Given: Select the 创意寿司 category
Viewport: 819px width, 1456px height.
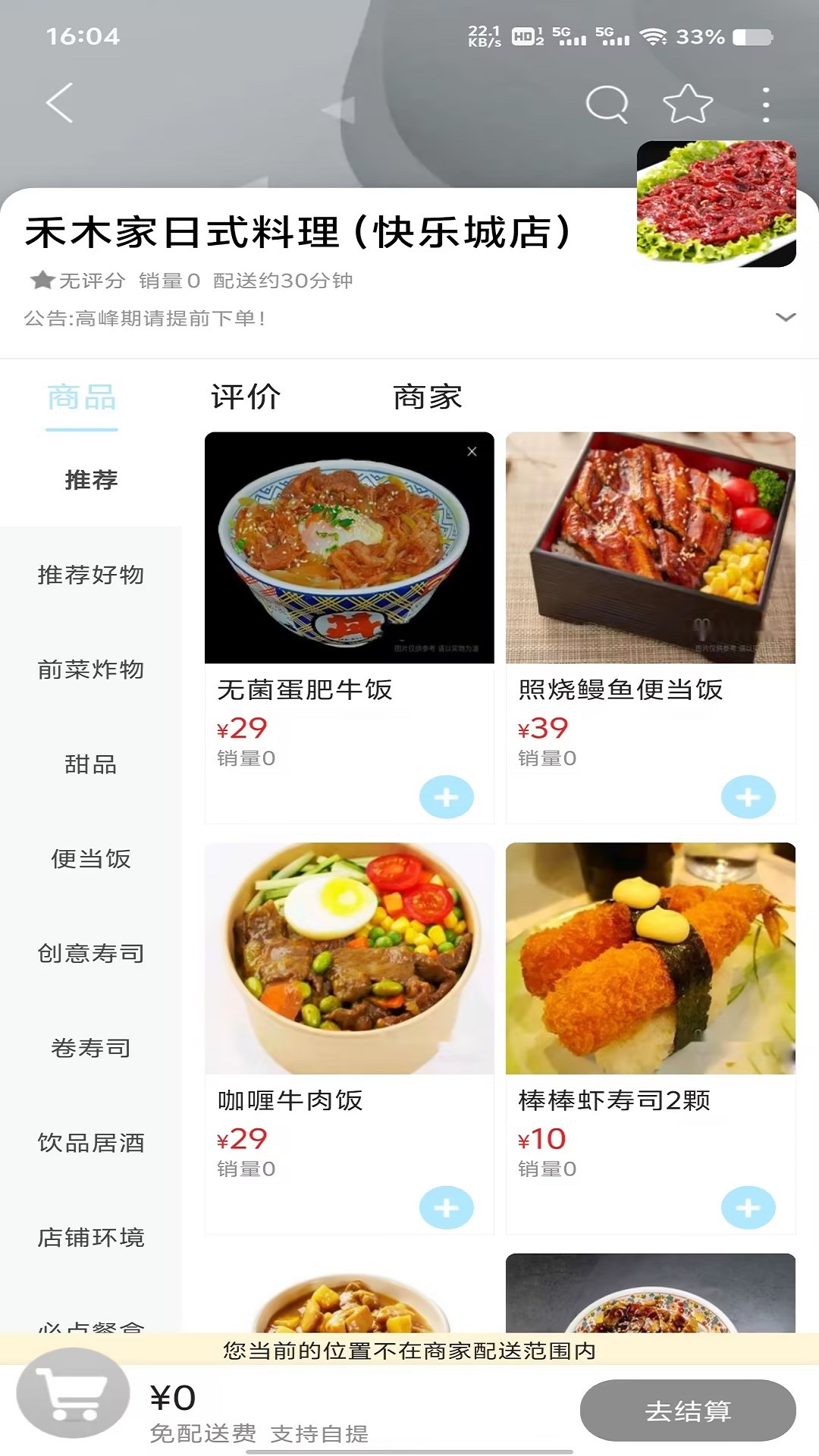Looking at the screenshot, I should (x=91, y=953).
